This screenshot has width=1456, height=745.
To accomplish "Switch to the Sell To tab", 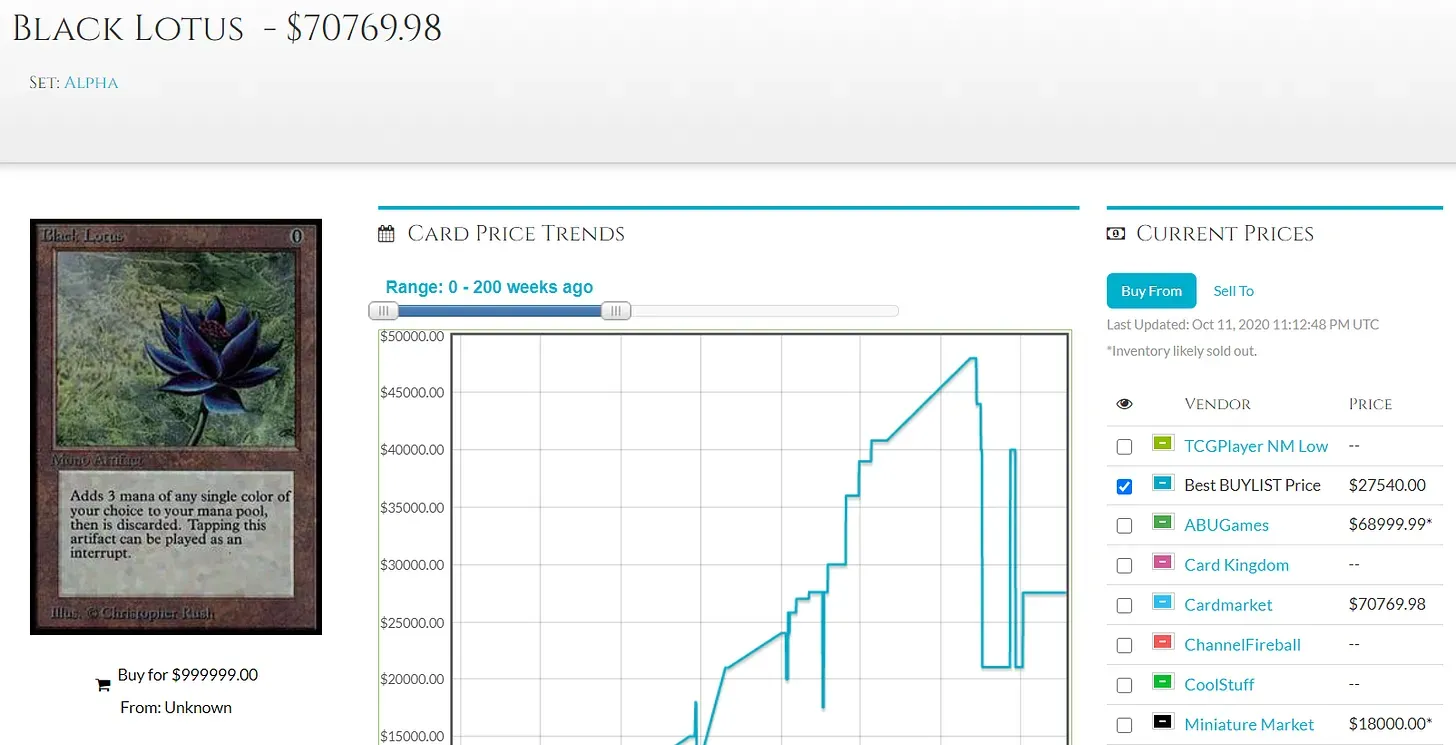I will [1233, 291].
